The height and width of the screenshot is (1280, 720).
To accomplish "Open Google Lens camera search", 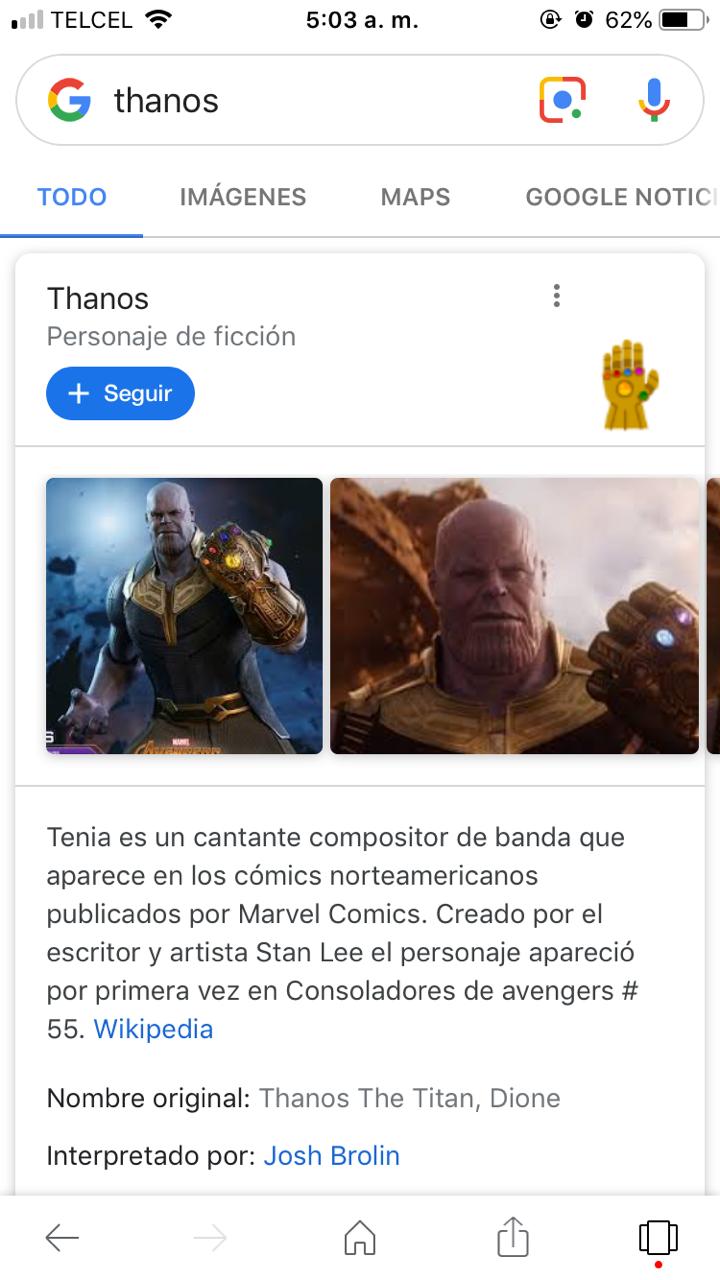I will (562, 100).
